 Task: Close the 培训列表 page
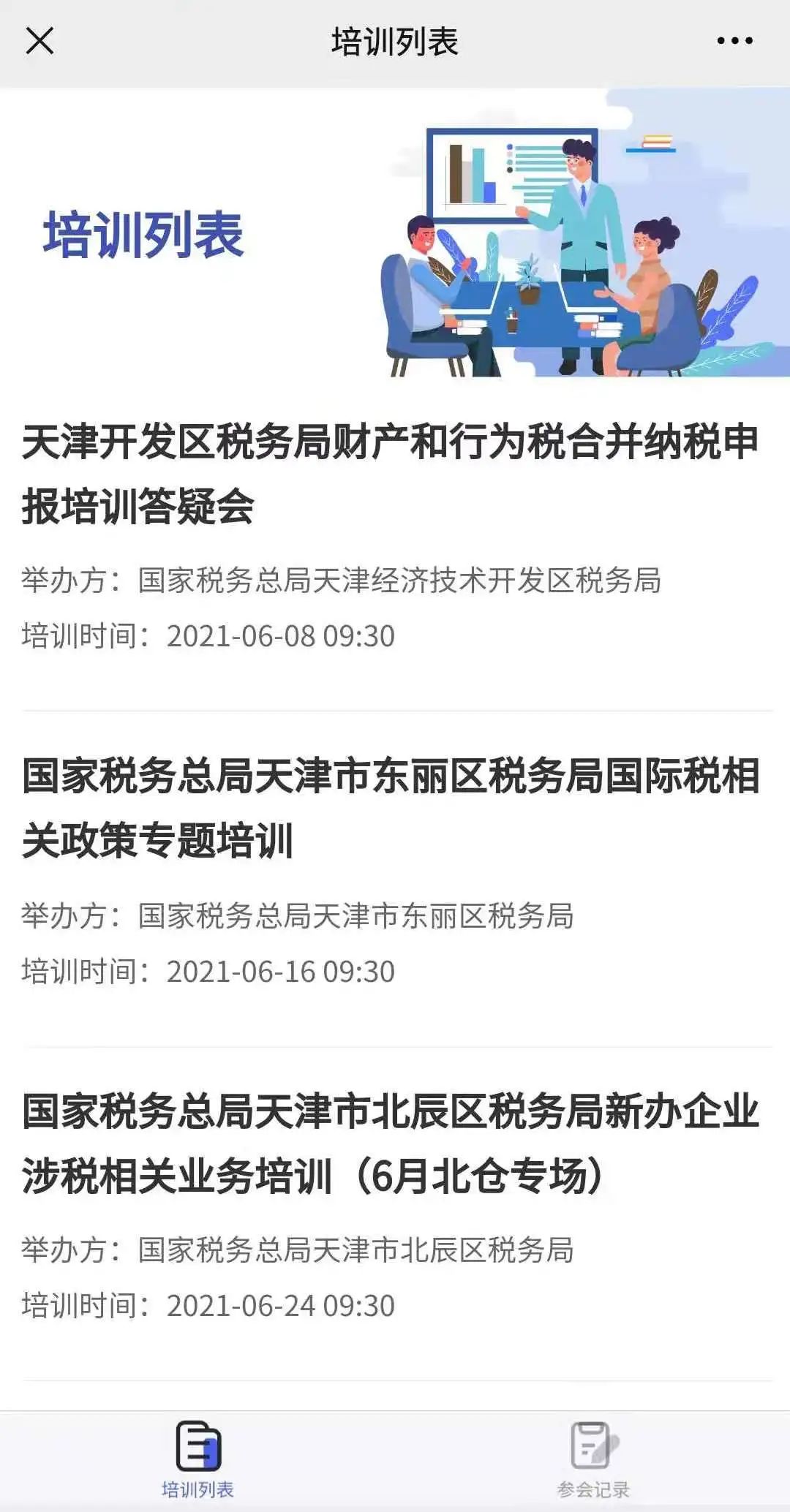39,41
